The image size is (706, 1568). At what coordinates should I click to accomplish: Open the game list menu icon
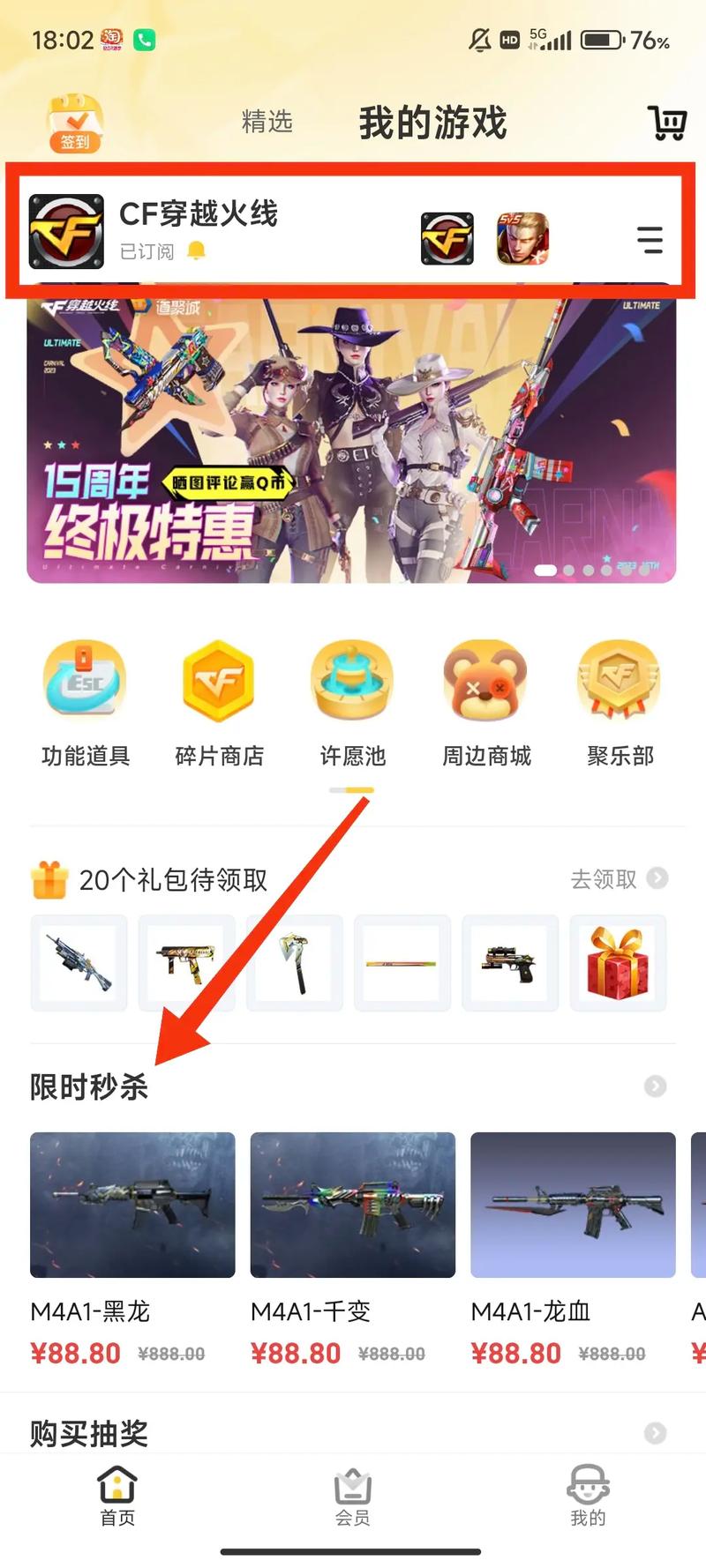pos(650,240)
